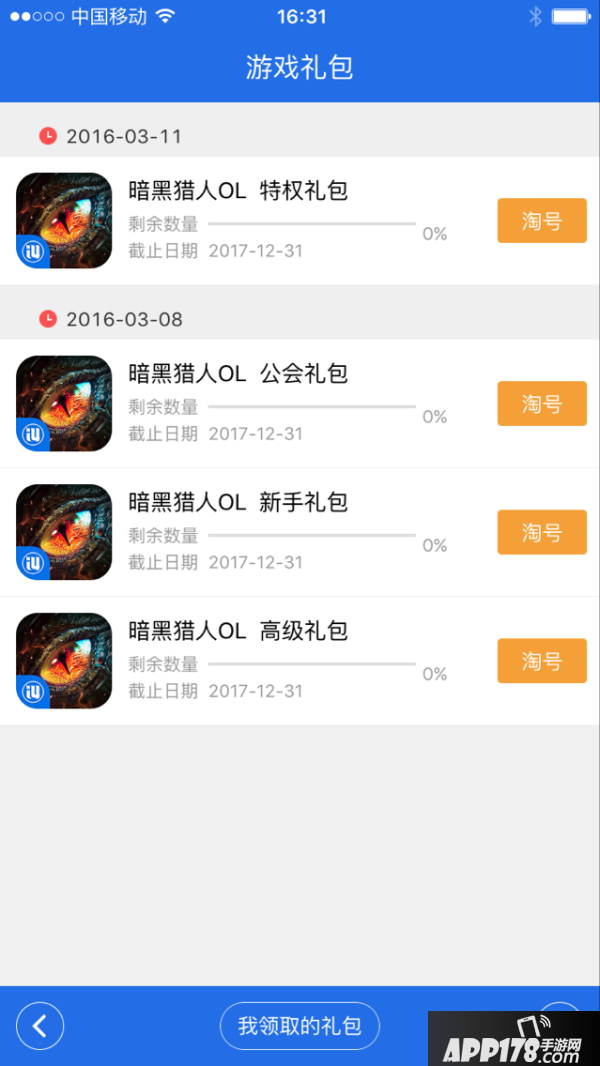Open the 暗黑猎人OL 特权礼包 row

pos(238,191)
